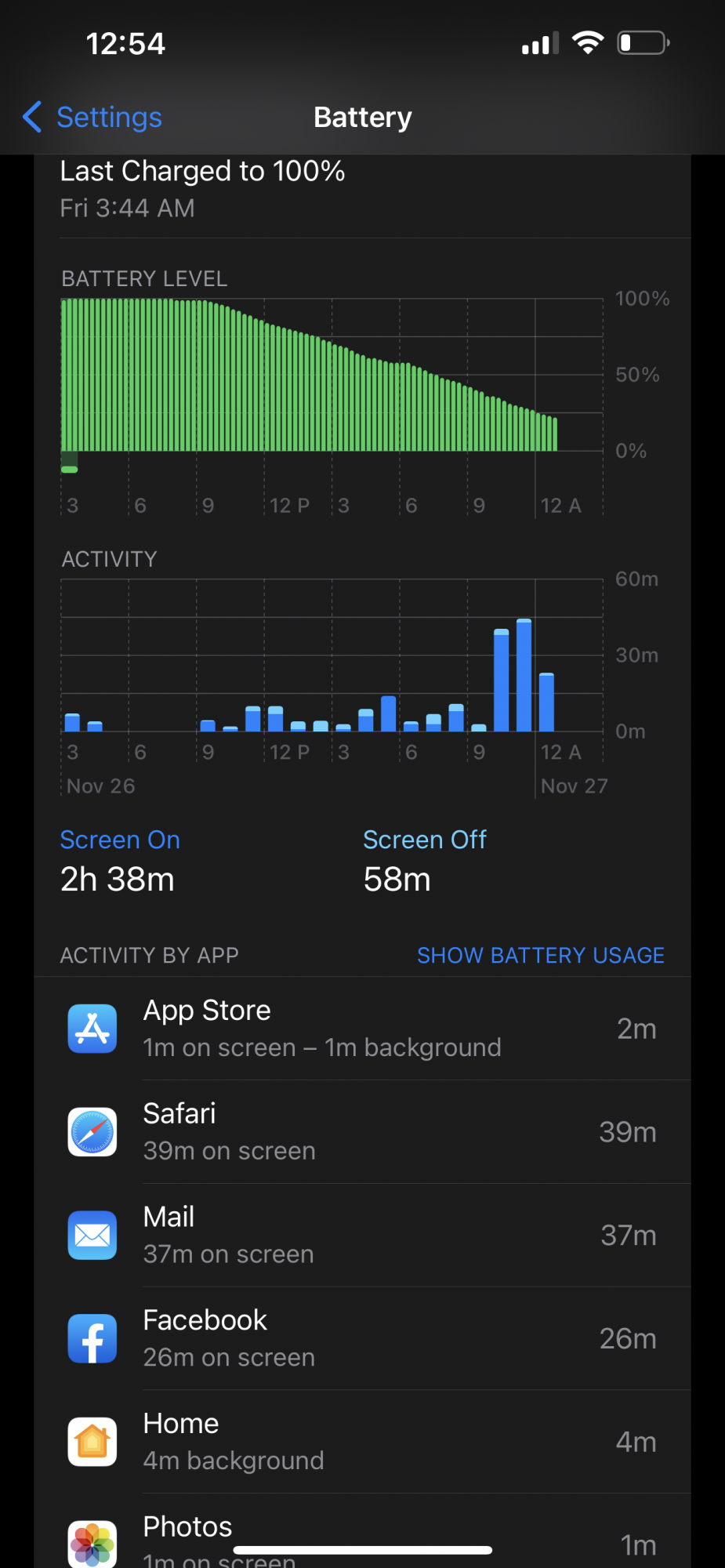This screenshot has height=1568, width=725.
Task: Select Facebook in activity list
Action: [362, 1339]
